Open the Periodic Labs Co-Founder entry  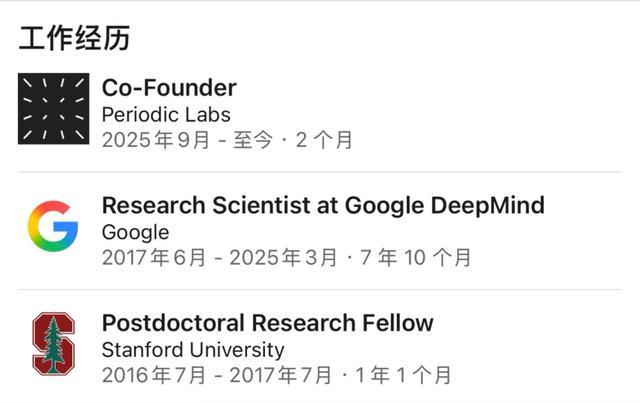[169, 89]
